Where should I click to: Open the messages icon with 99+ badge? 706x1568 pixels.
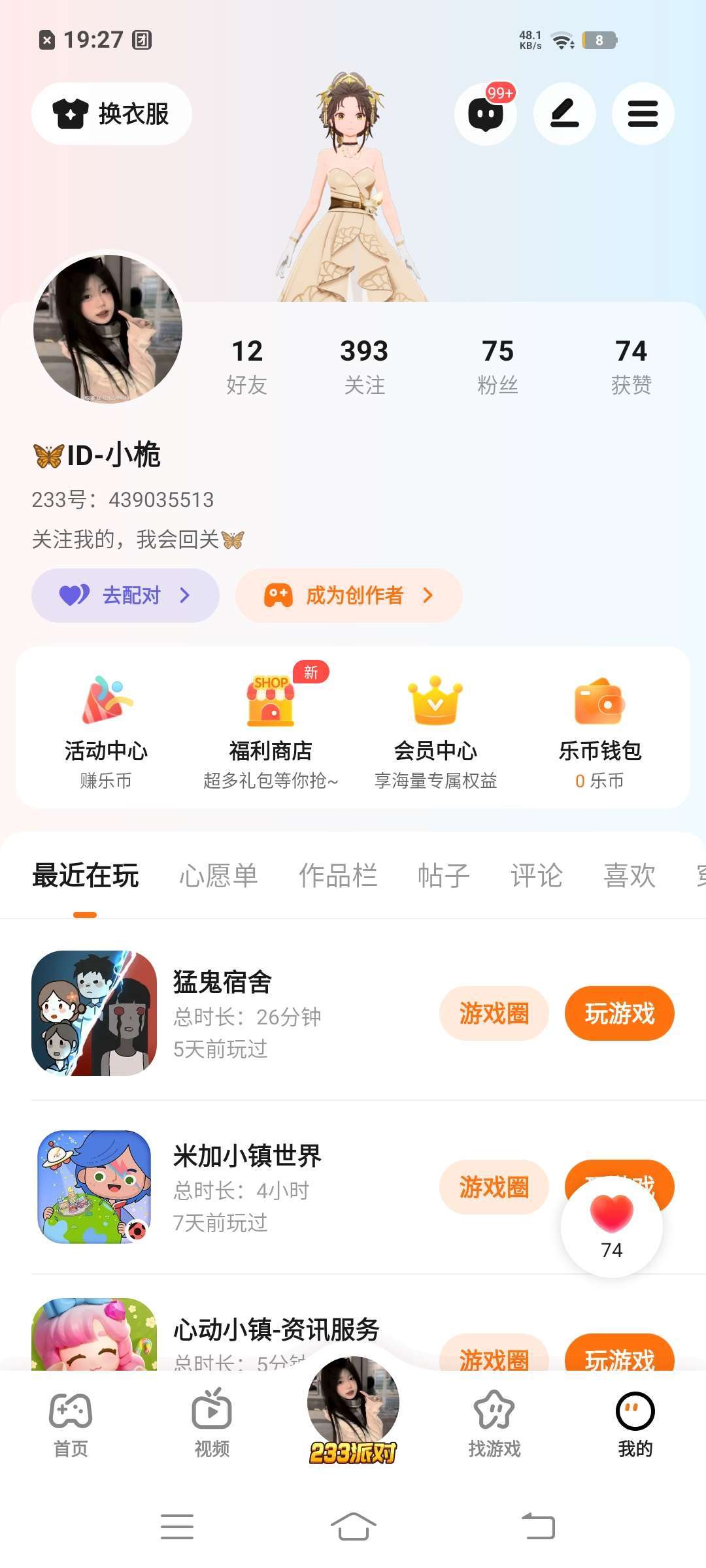point(485,114)
